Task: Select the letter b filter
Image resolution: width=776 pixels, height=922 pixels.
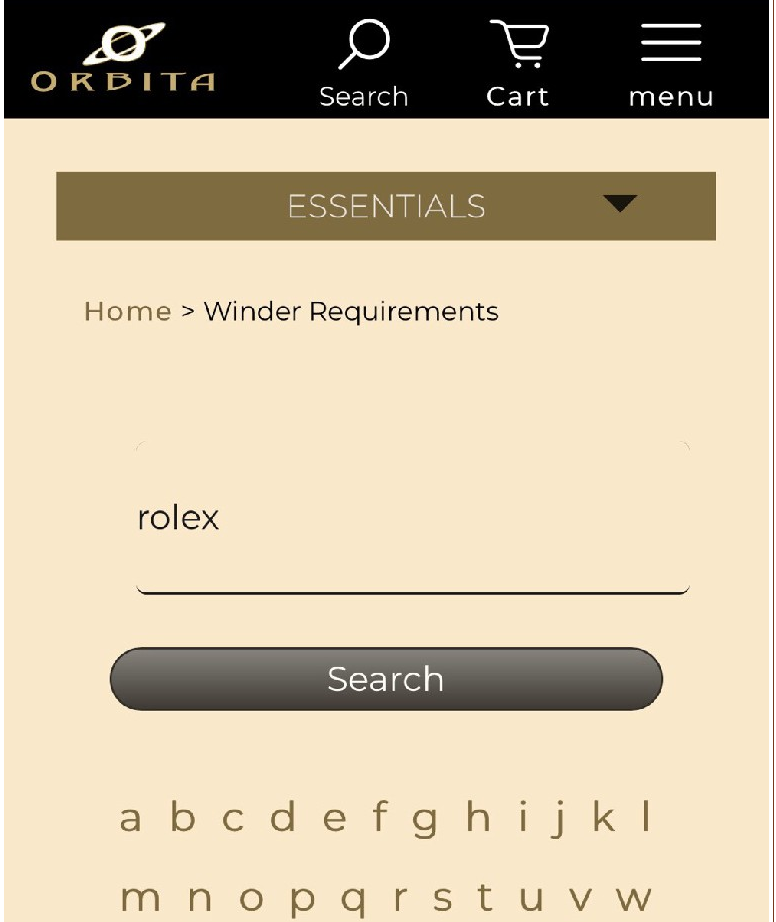Action: pos(181,818)
